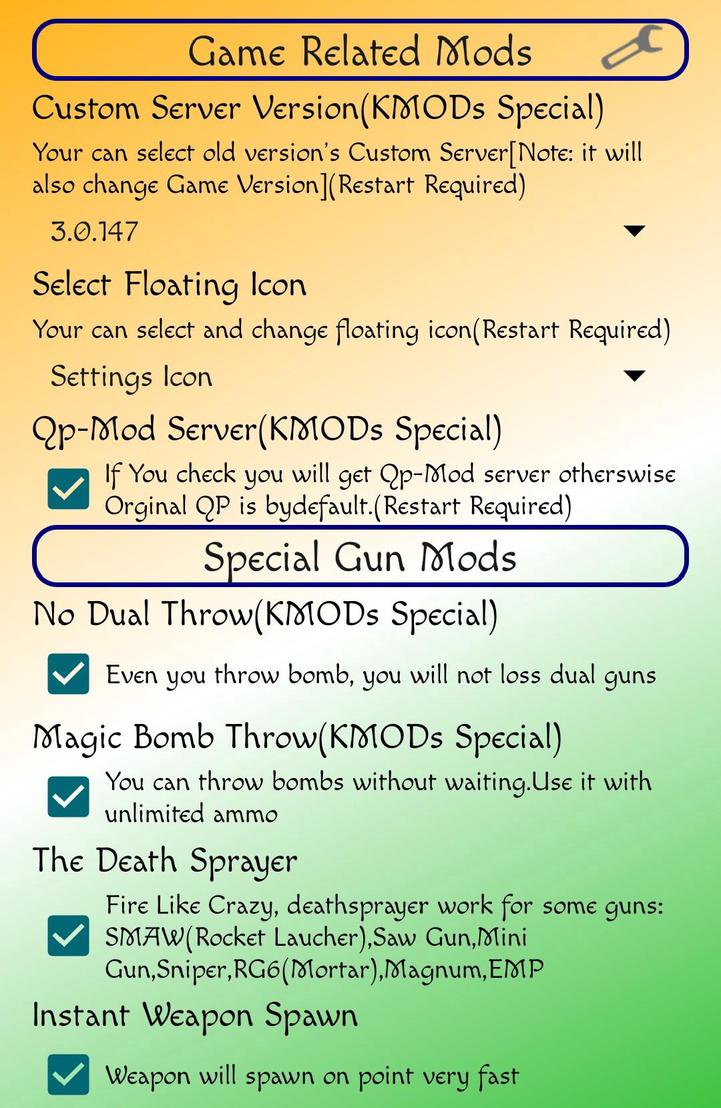Disable the Magic Bomb Throw checkbox
The height and width of the screenshot is (1108, 721).
[68, 797]
